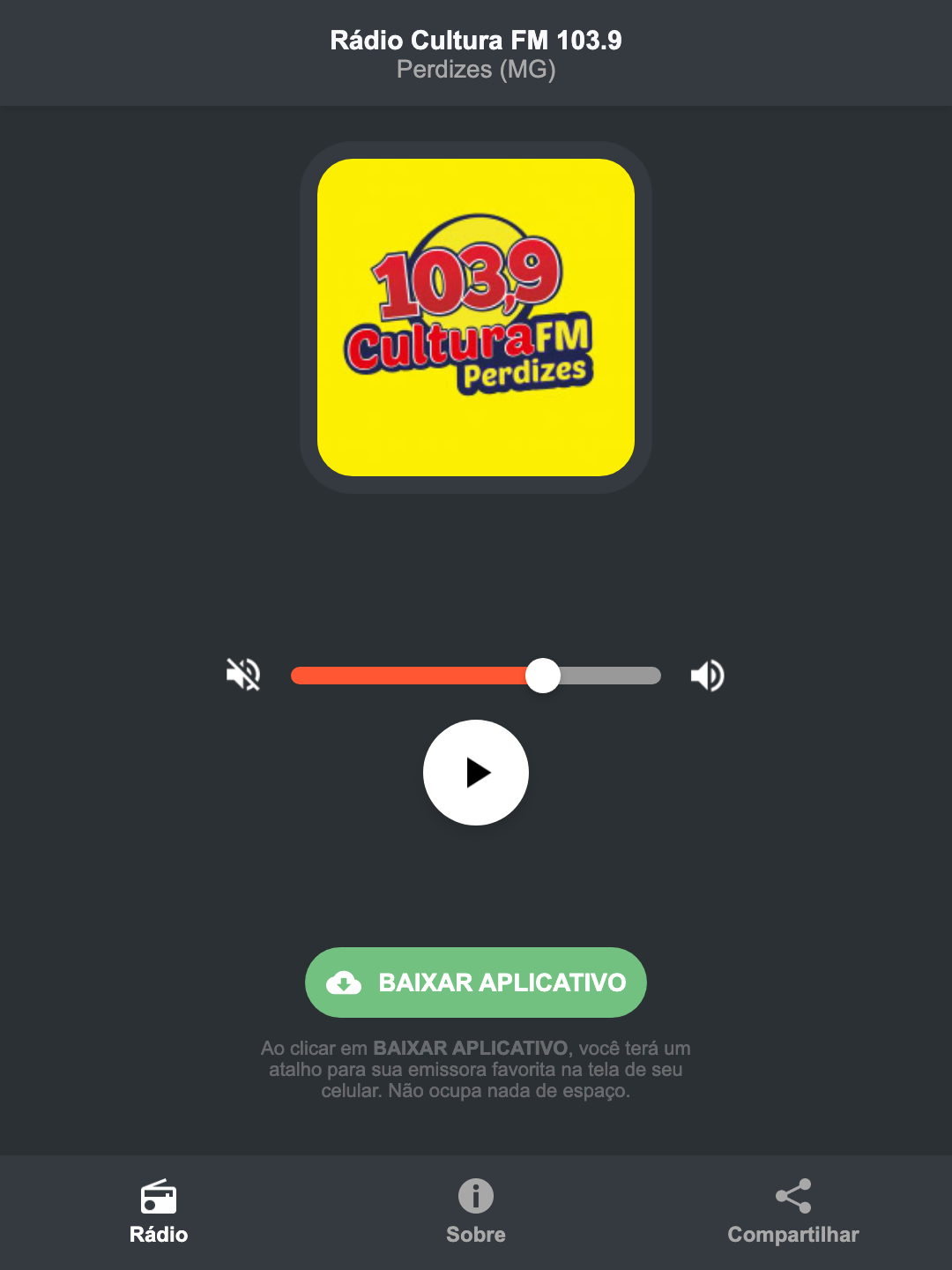Maximize volume with the right speaker icon

[708, 675]
